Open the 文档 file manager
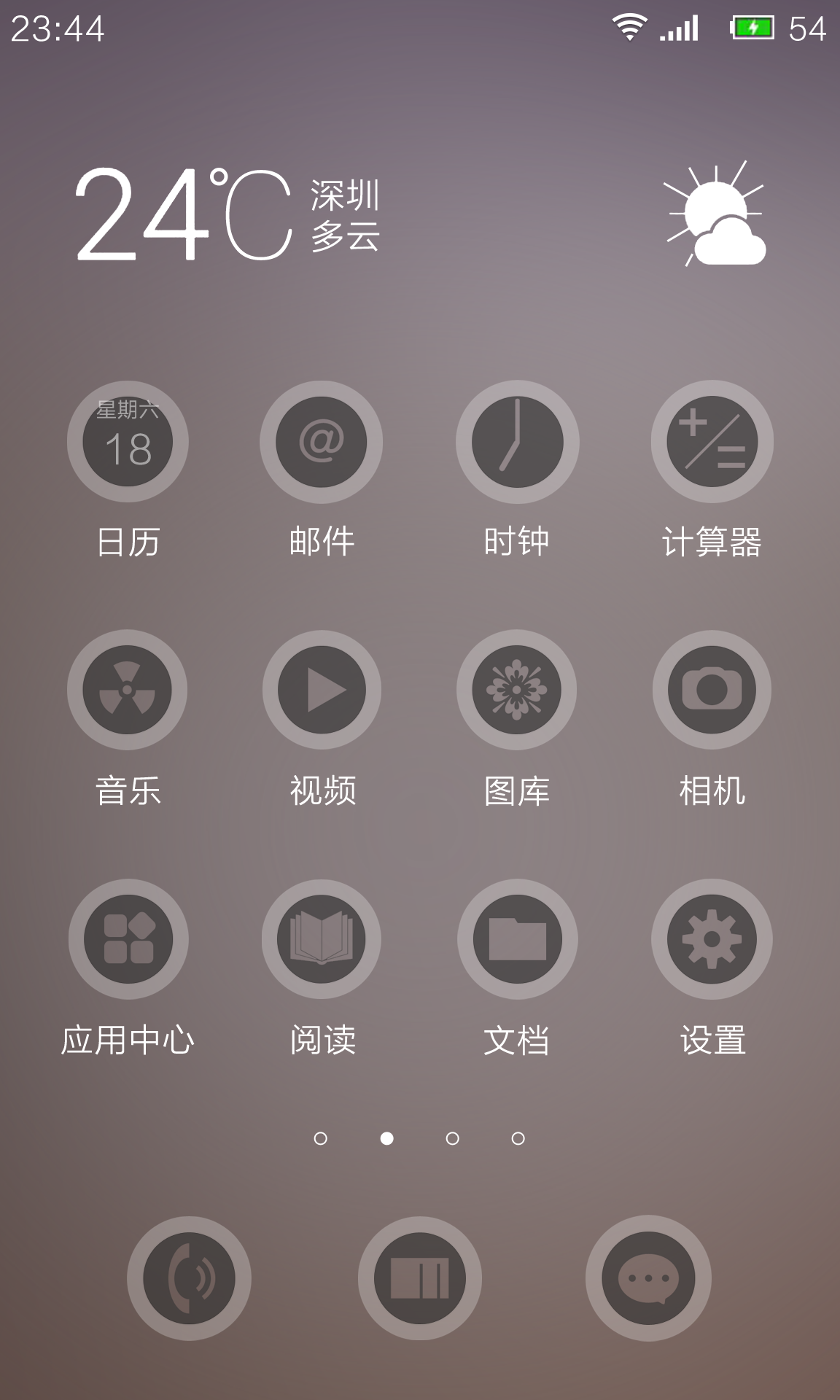The image size is (840, 1400). pos(517,939)
